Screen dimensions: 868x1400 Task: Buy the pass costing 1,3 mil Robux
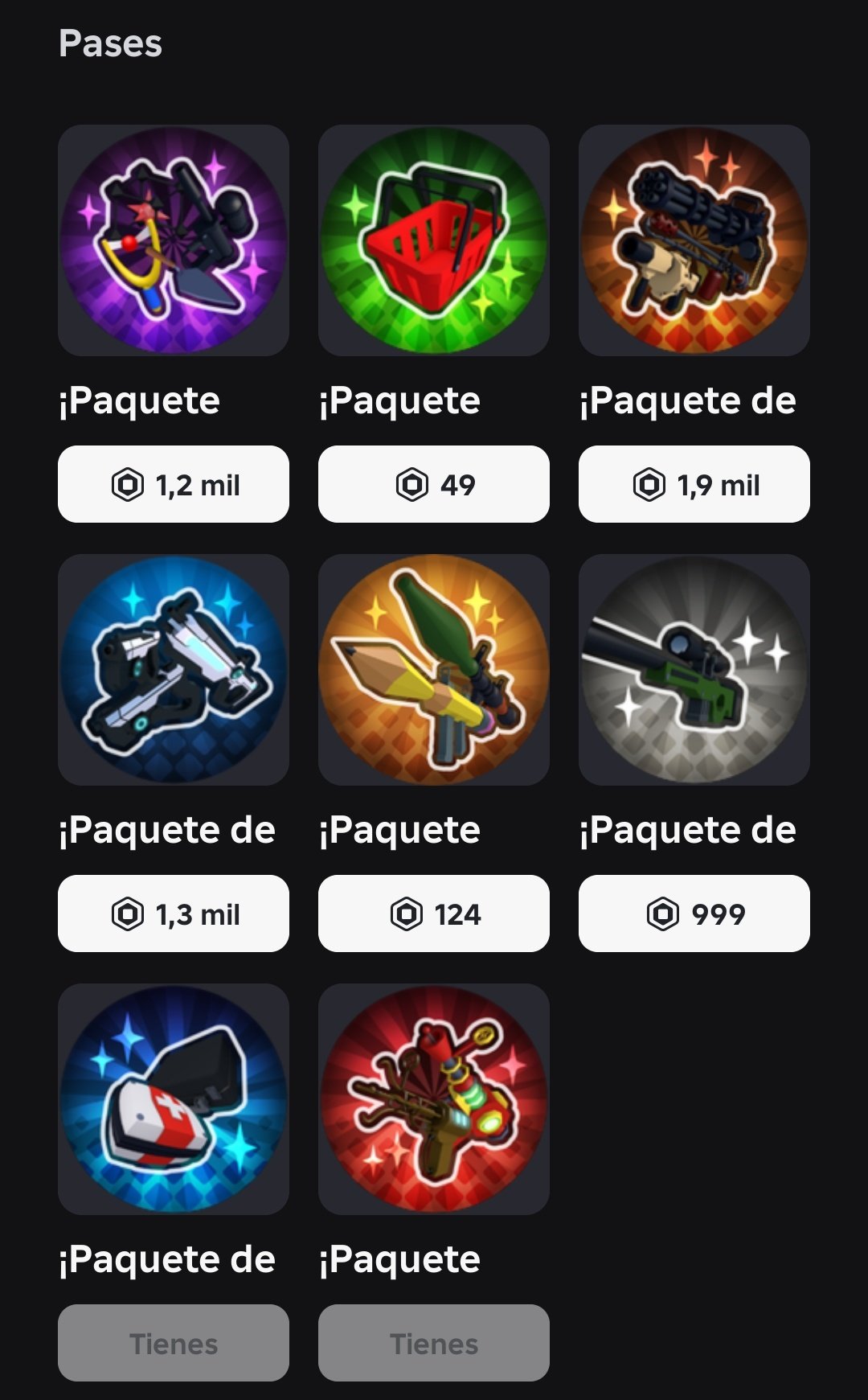174,913
